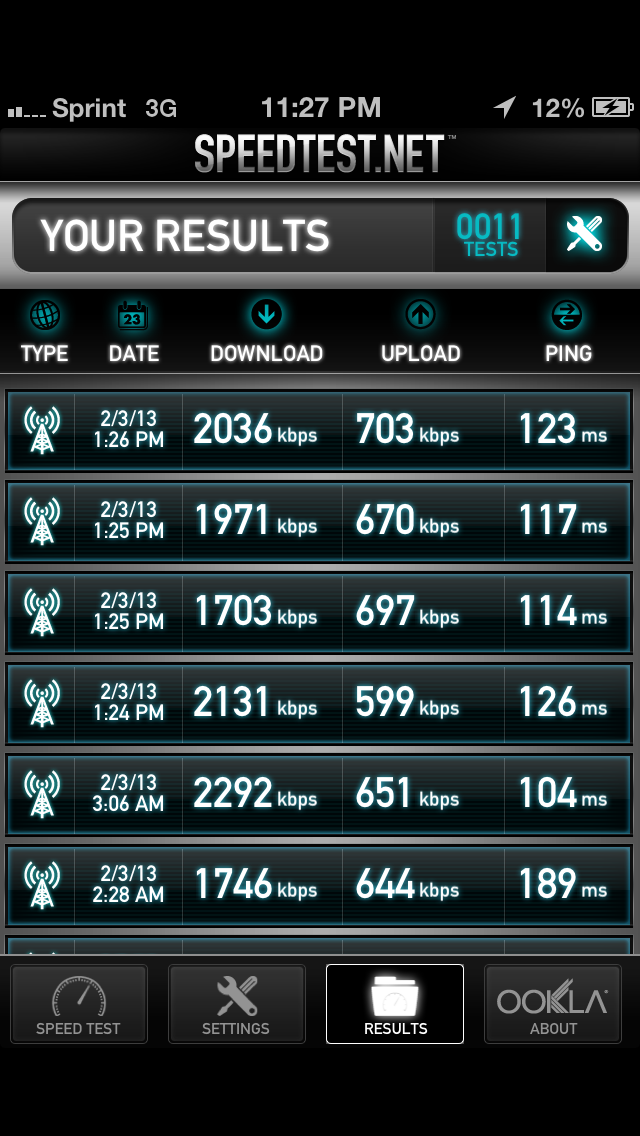Sort results by Type

pyautogui.click(x=45, y=333)
